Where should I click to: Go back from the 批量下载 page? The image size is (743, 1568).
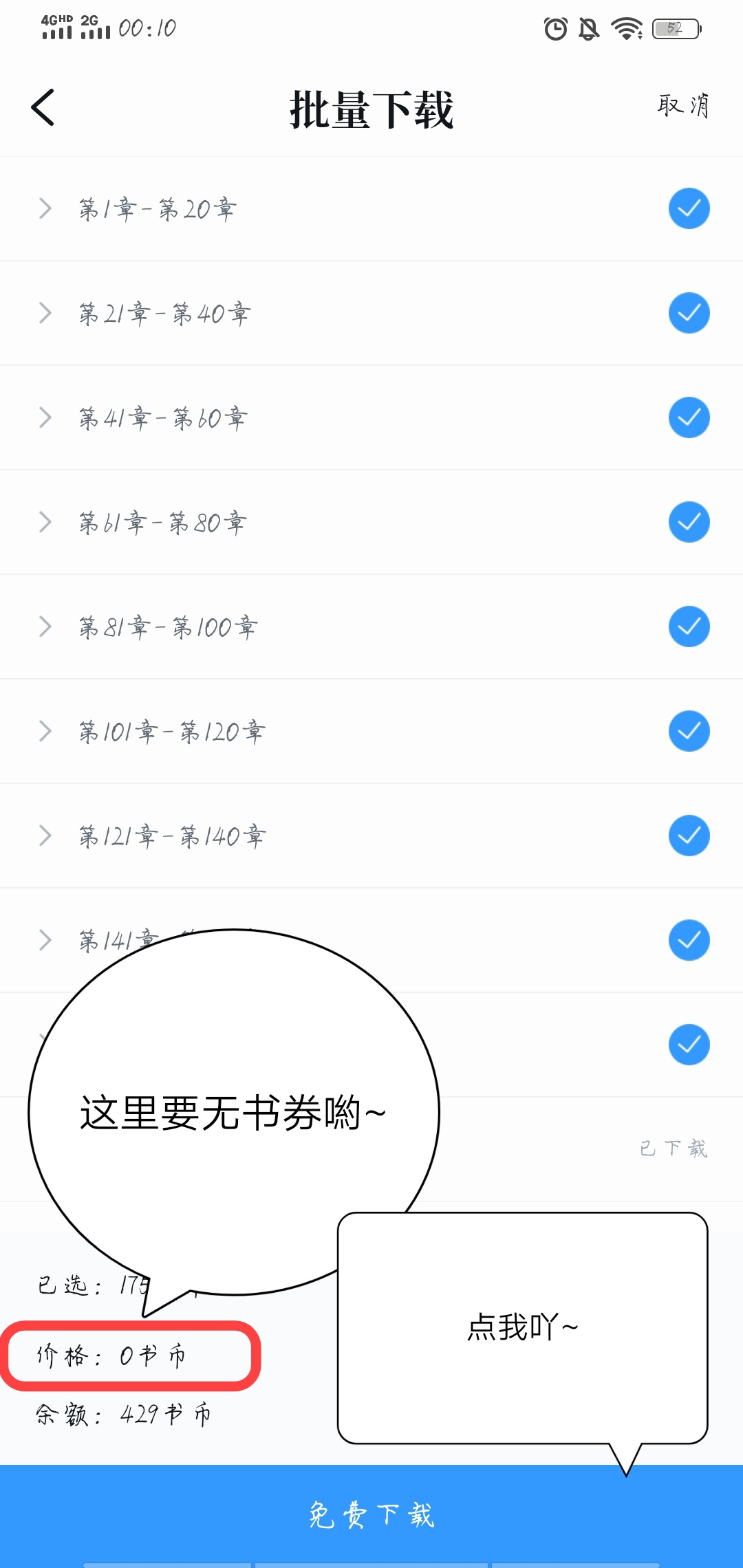tap(43, 108)
